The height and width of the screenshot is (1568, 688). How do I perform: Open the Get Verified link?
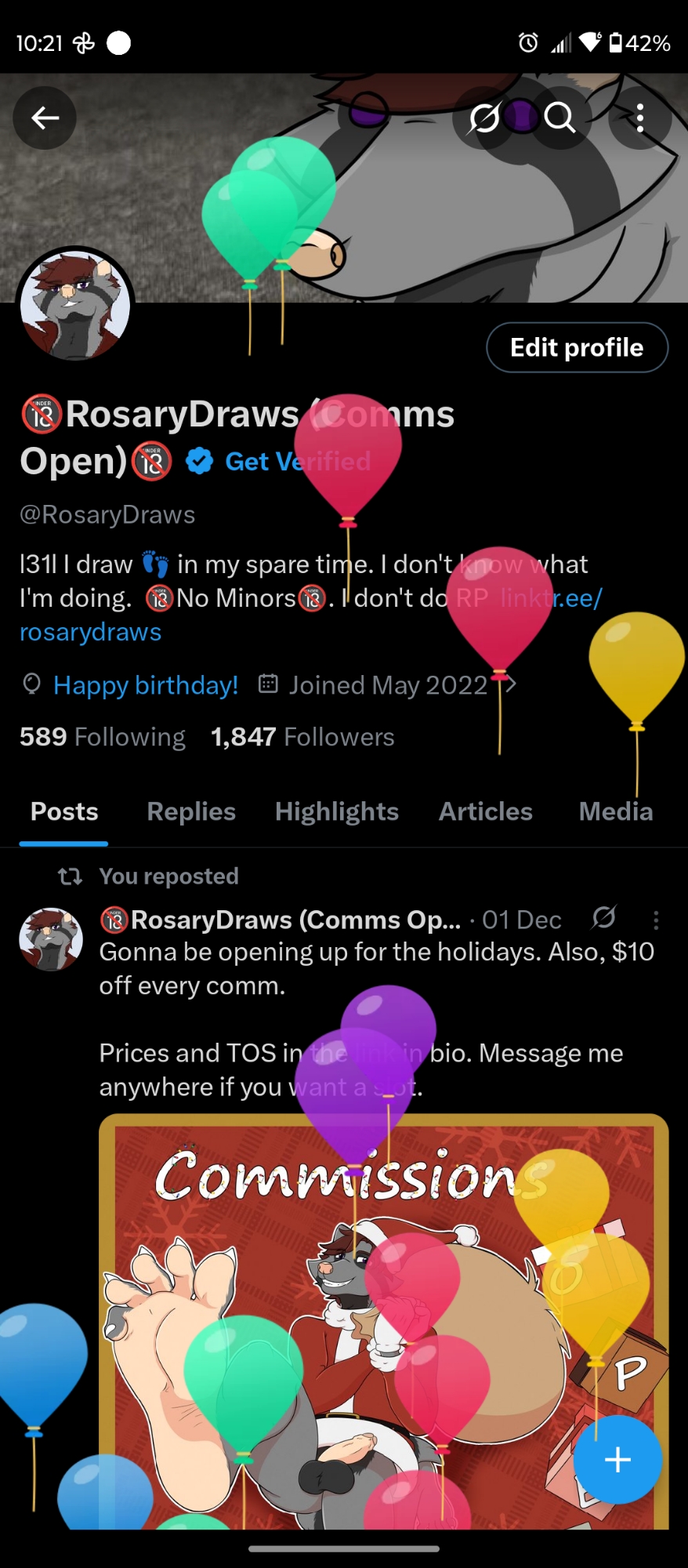click(298, 462)
